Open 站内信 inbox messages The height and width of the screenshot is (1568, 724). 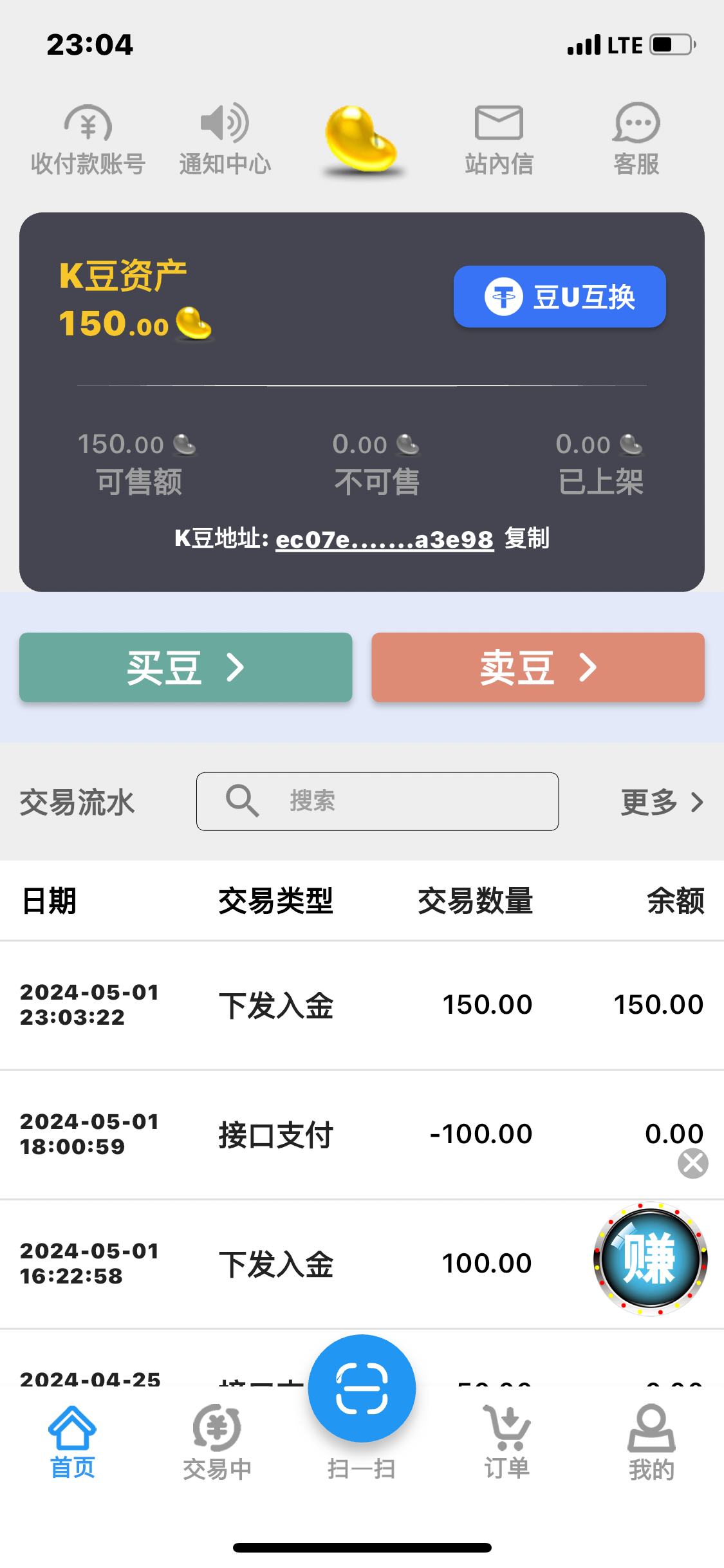[x=499, y=140]
